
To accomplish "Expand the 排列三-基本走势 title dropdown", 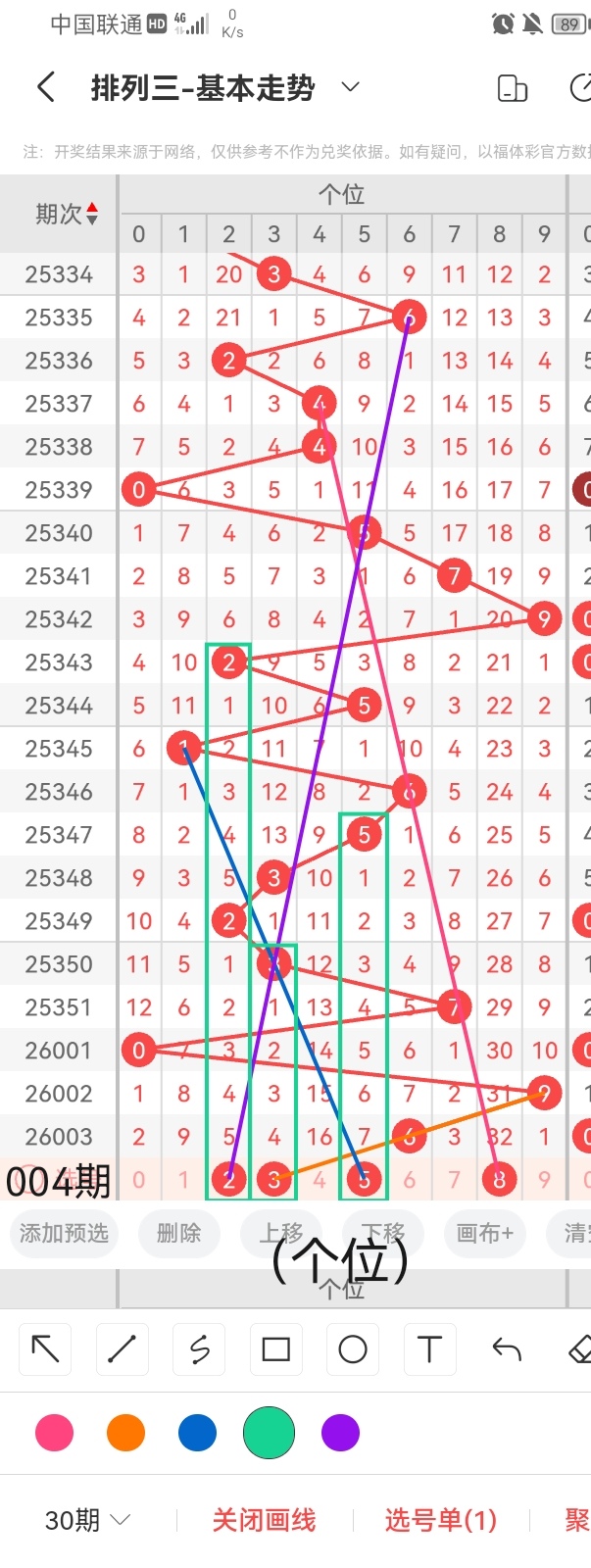I will [x=350, y=88].
